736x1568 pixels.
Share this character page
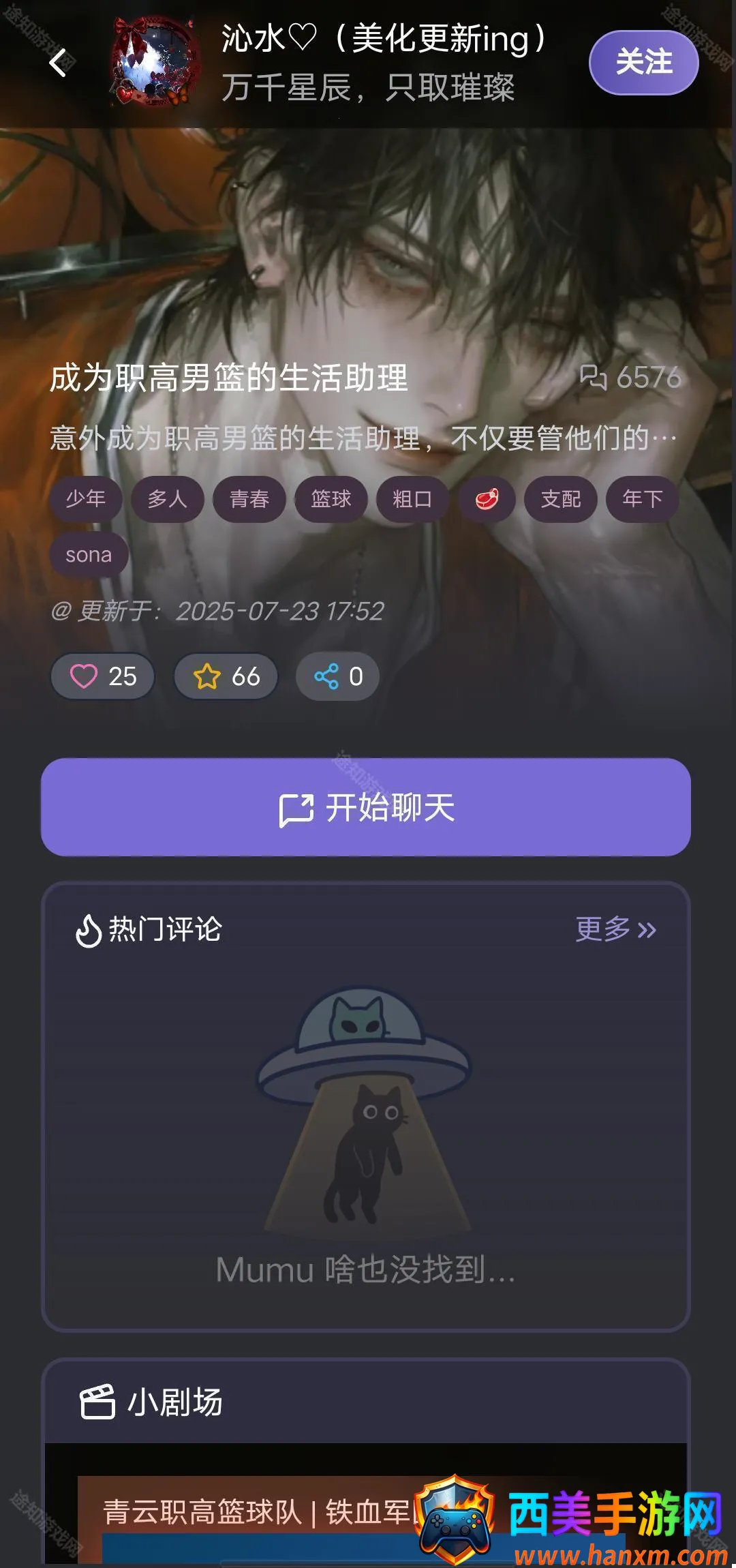(338, 676)
